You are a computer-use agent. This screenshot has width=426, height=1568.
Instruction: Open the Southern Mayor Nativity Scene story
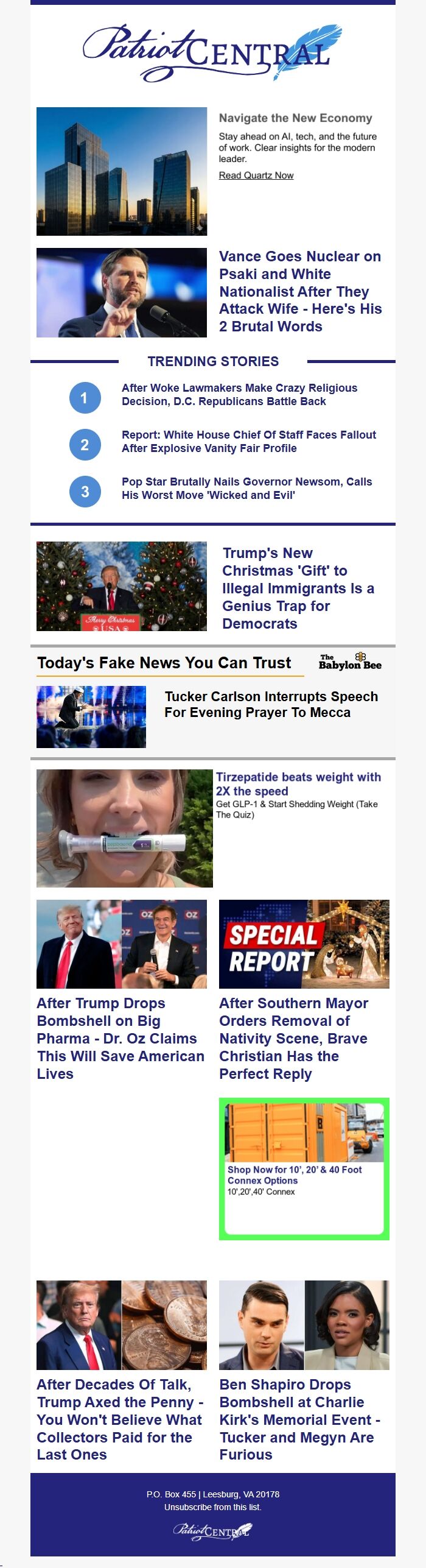pyautogui.click(x=293, y=1038)
